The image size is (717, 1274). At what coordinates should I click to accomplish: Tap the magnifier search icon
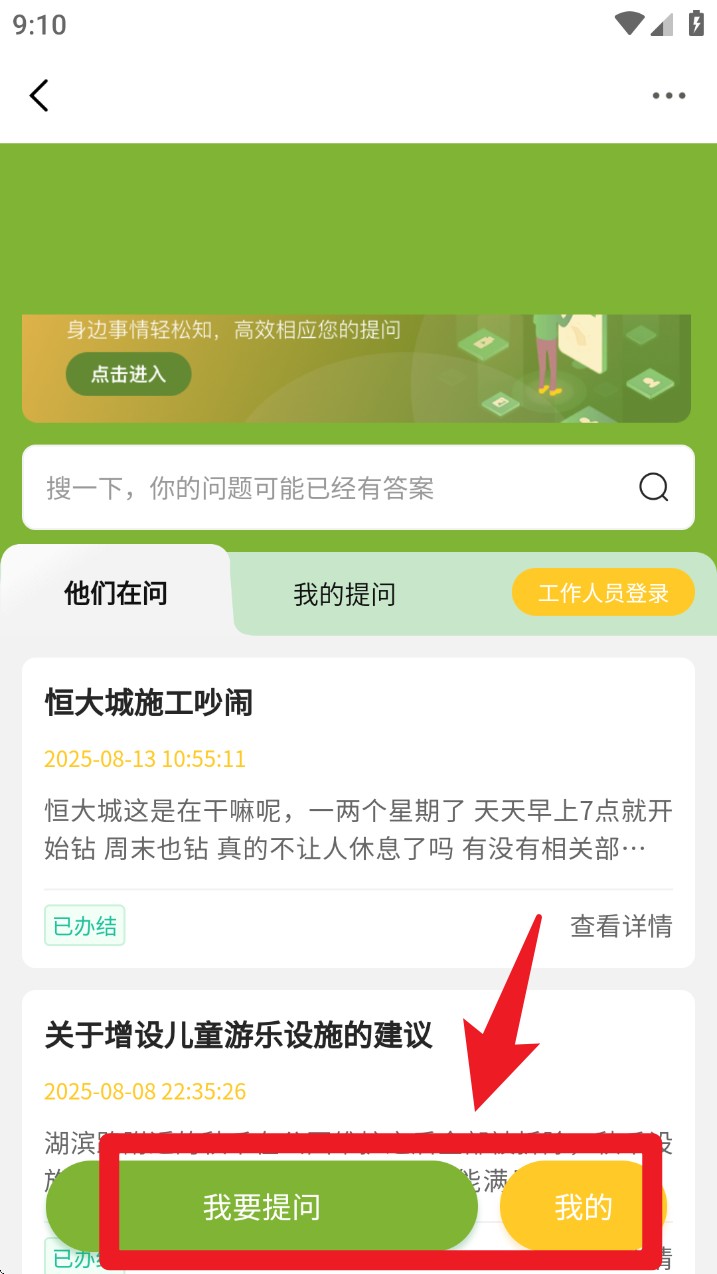654,488
